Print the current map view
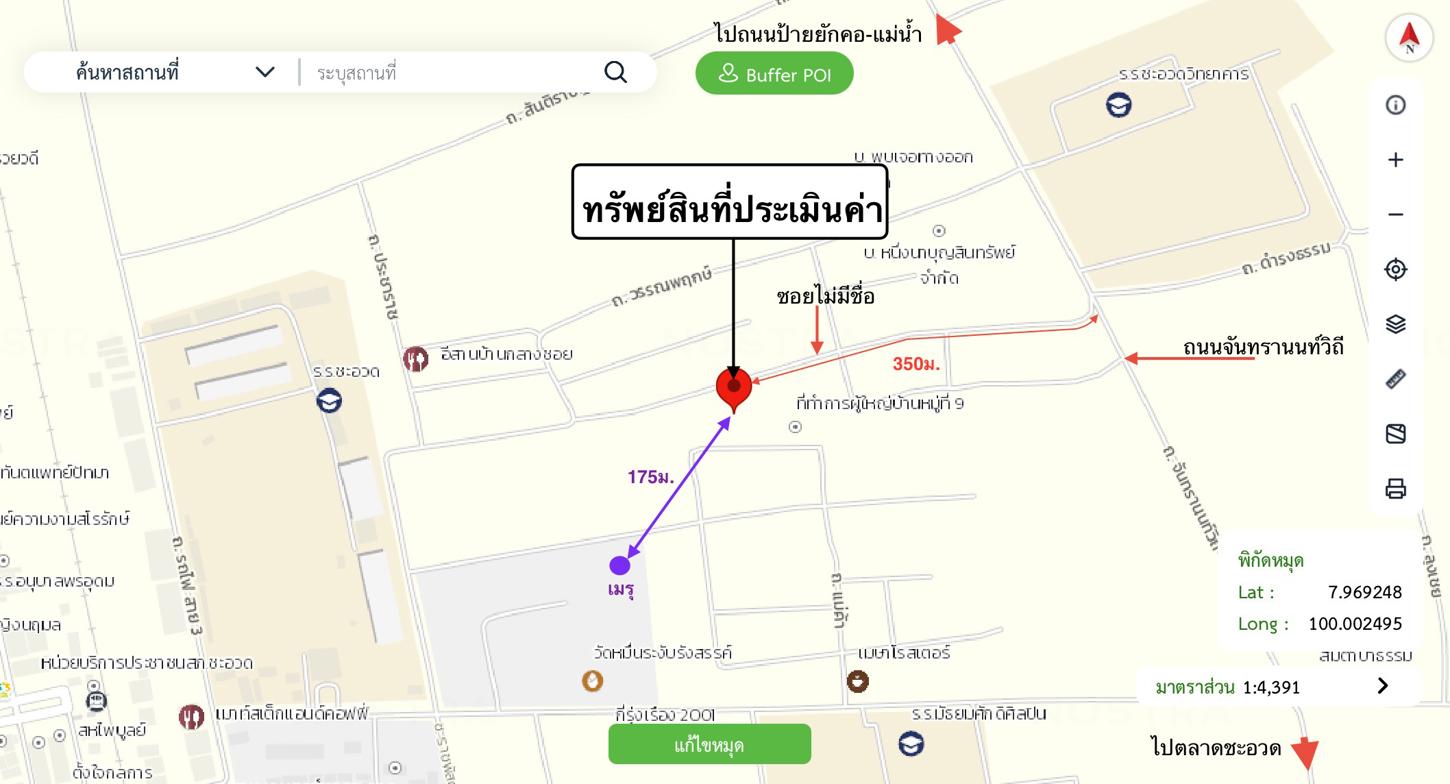This screenshot has height=784, width=1450. click(1396, 488)
